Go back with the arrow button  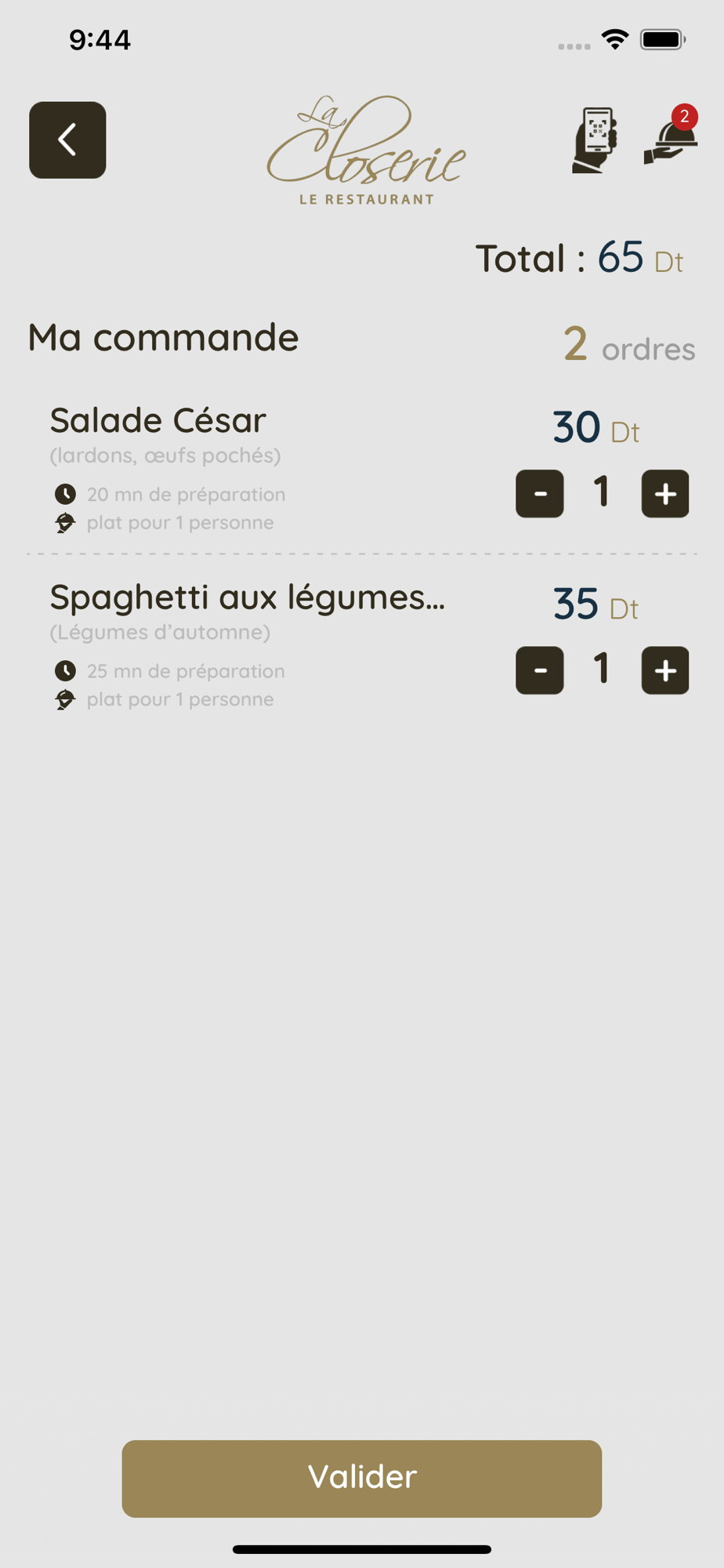(67, 140)
